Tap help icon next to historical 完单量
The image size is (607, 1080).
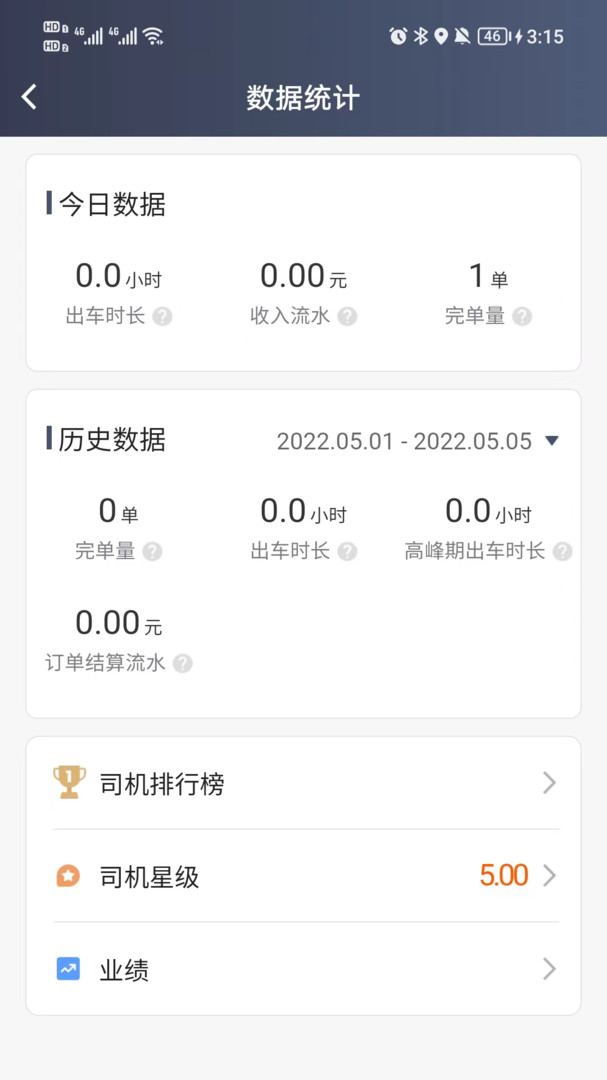[152, 552]
